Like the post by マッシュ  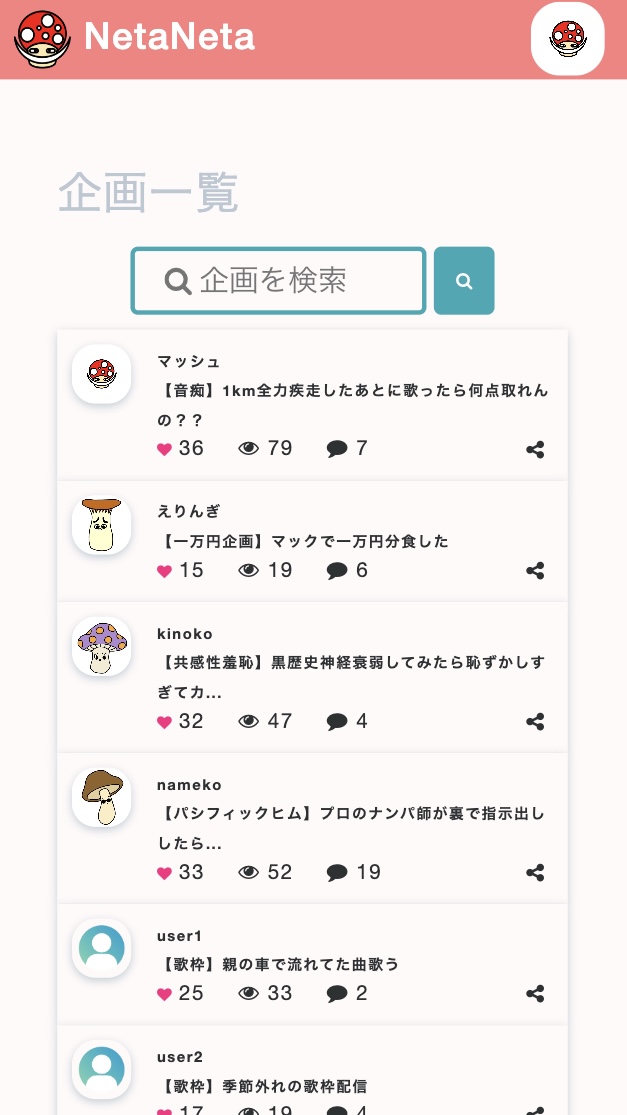pyautogui.click(x=165, y=449)
